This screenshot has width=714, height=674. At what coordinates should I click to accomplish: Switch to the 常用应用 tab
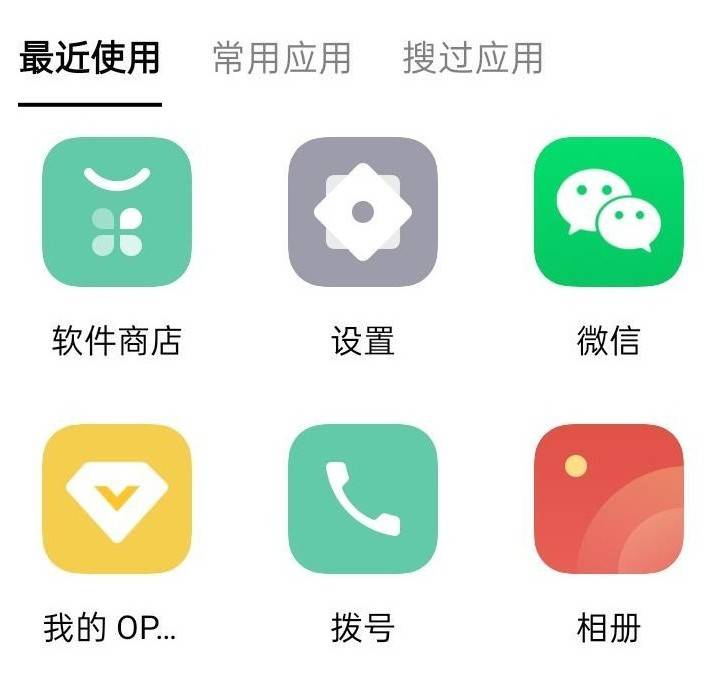281,58
